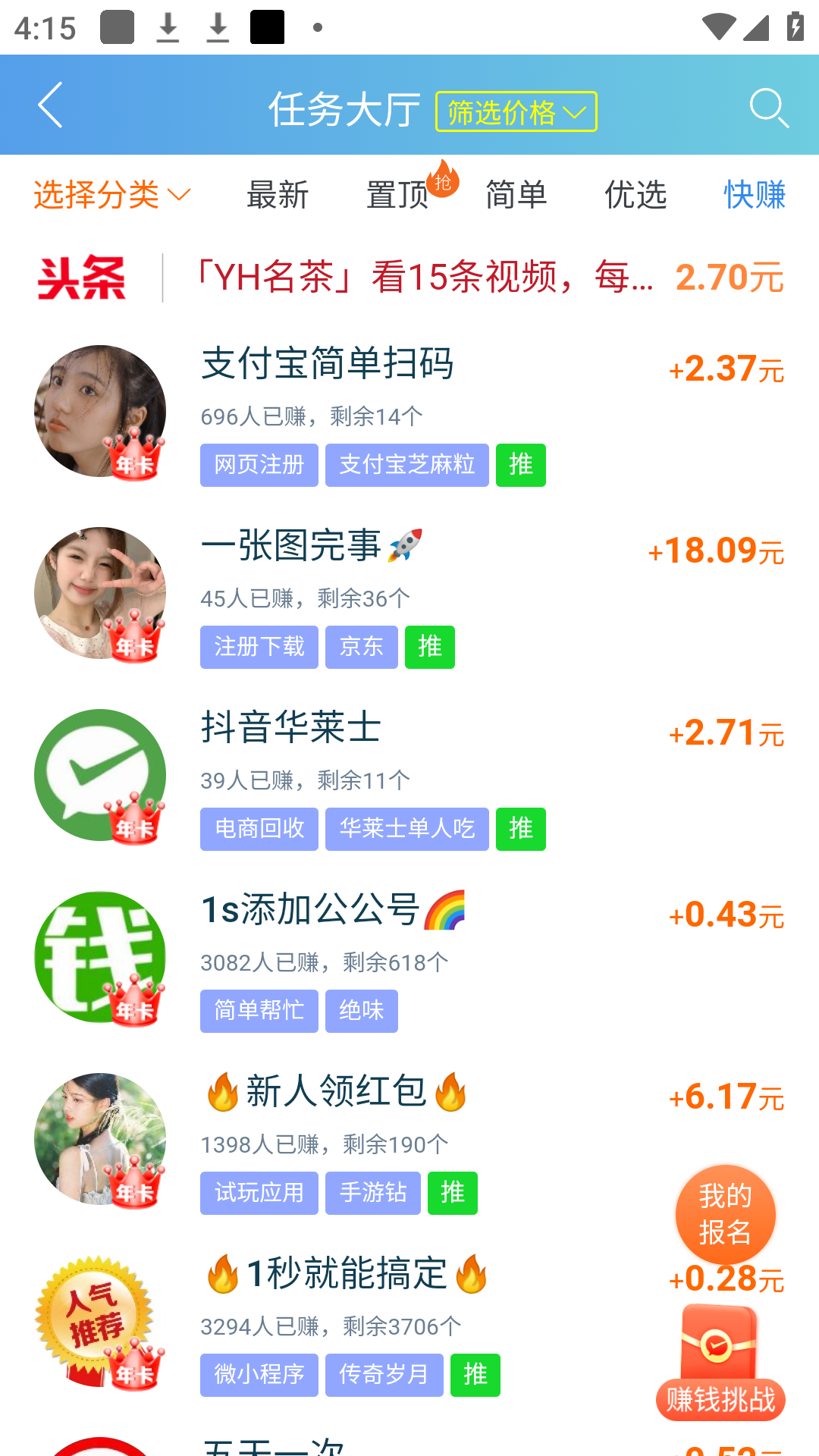819x1456 pixels.
Task: Open the search magnifier icon
Action: tap(768, 108)
